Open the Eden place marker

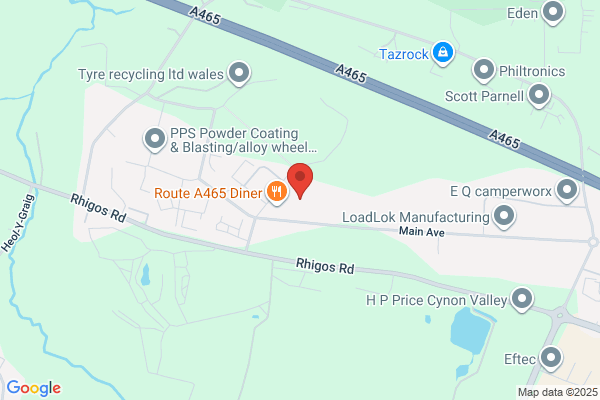point(553,12)
